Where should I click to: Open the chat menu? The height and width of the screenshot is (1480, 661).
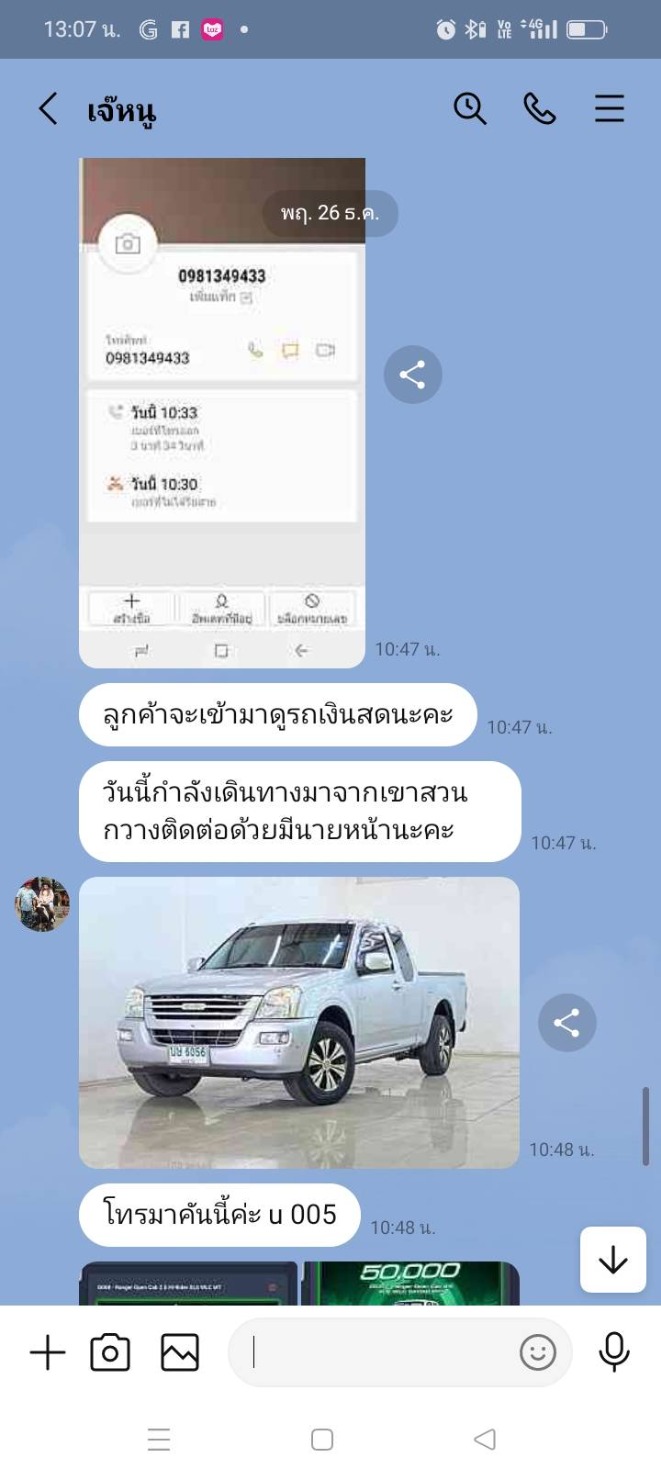point(609,108)
